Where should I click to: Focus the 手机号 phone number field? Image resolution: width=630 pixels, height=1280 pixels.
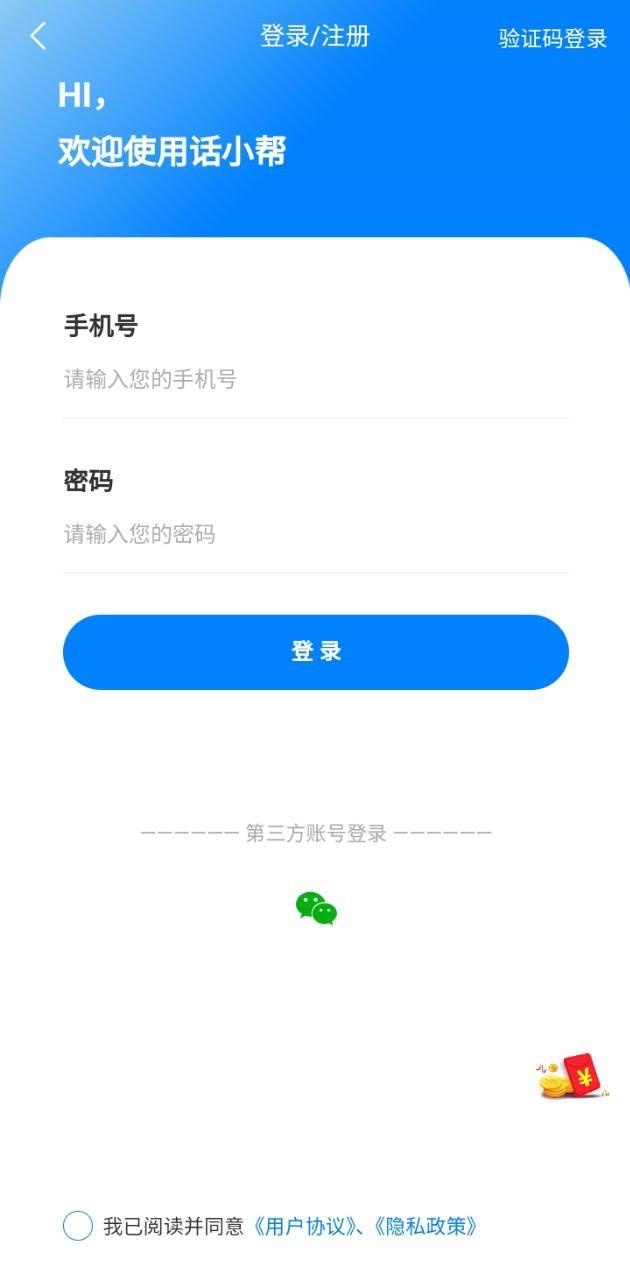click(x=315, y=380)
